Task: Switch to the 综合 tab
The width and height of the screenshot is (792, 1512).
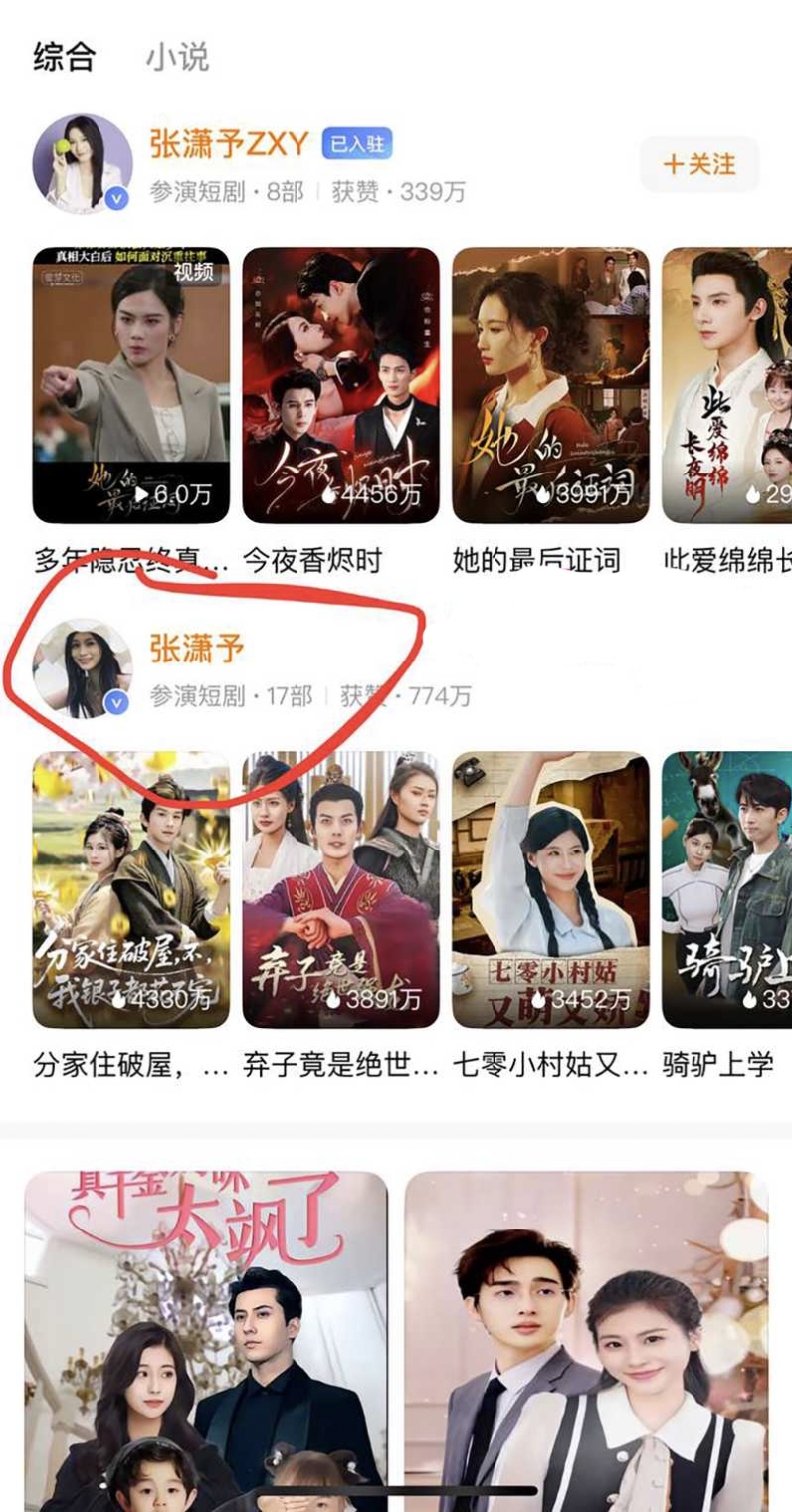Action: tap(64, 57)
